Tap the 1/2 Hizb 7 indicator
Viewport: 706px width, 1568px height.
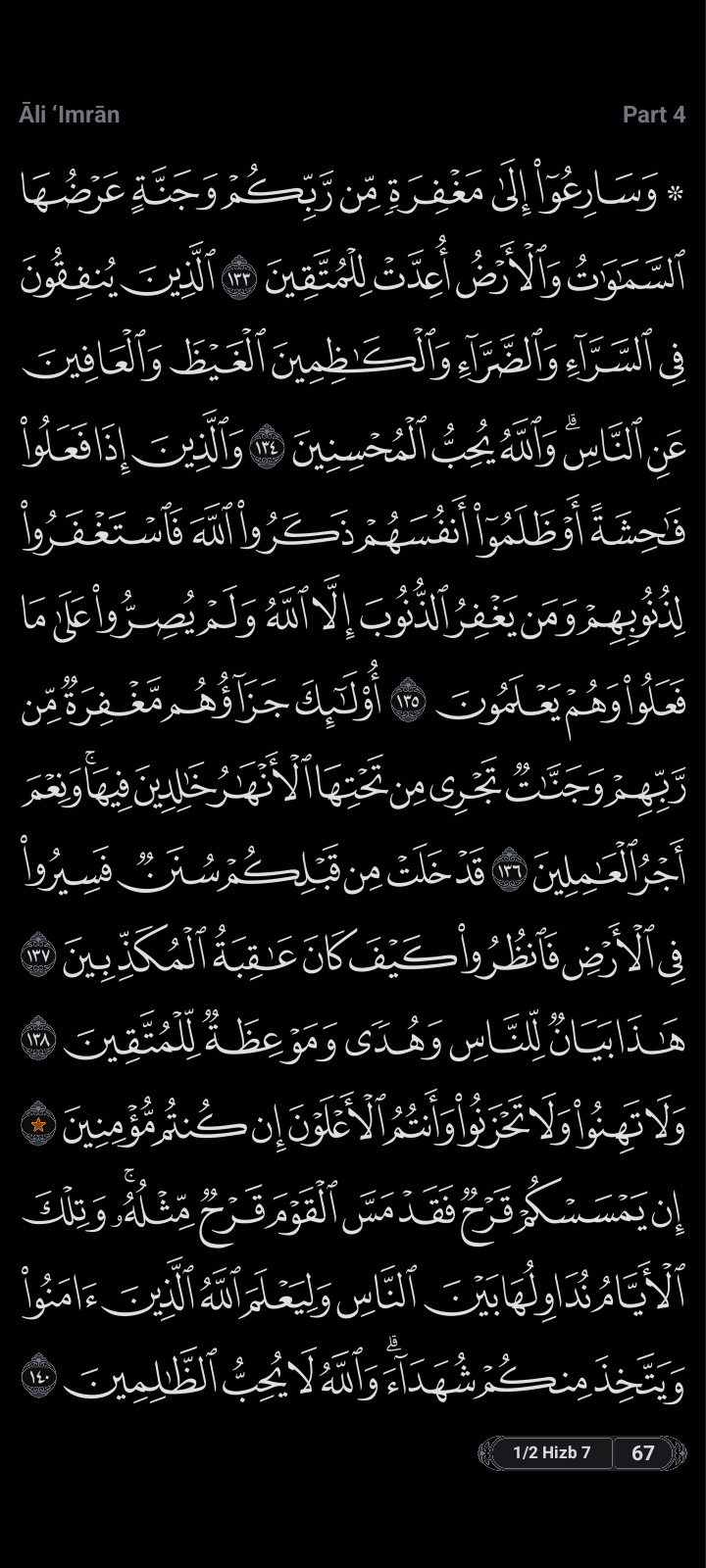coord(552,1452)
